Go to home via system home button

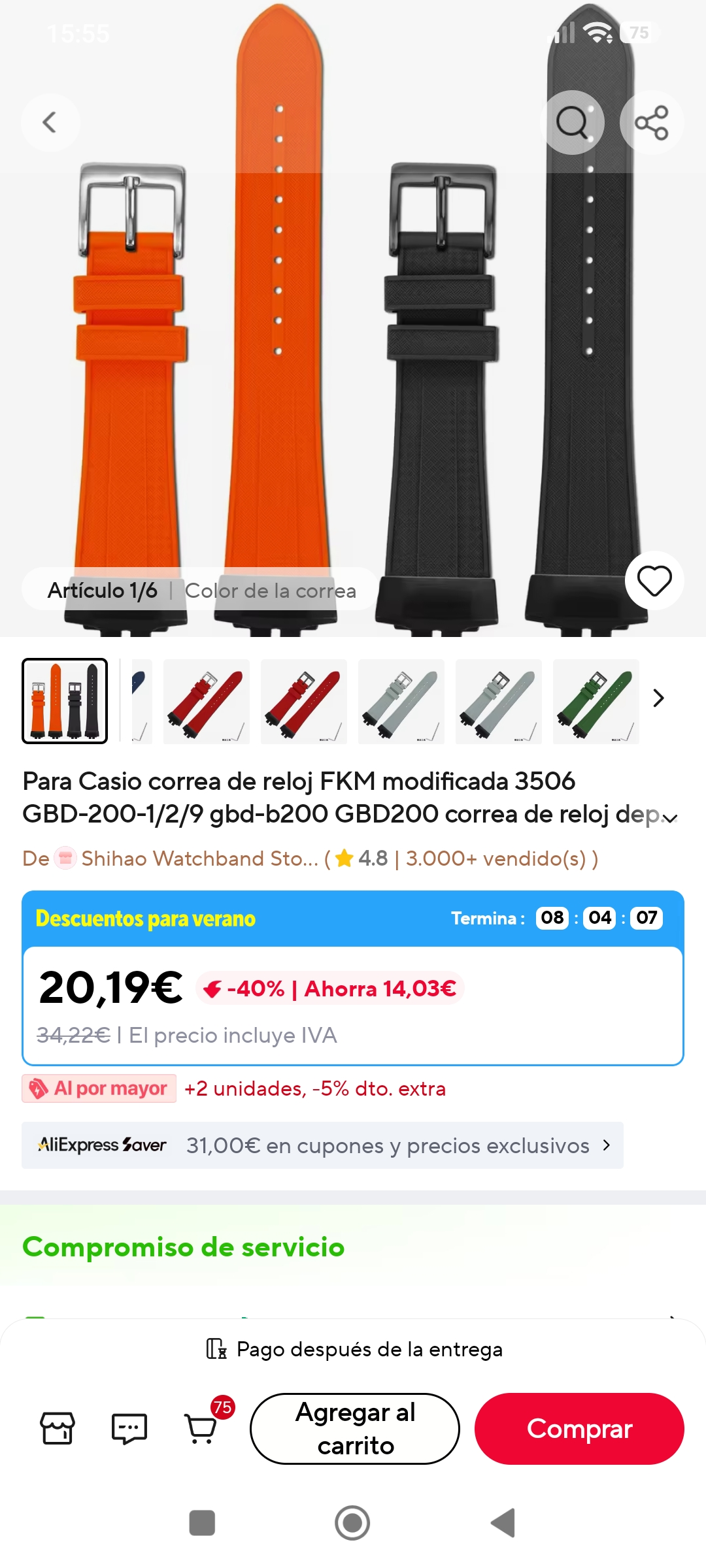pyautogui.click(x=352, y=1523)
